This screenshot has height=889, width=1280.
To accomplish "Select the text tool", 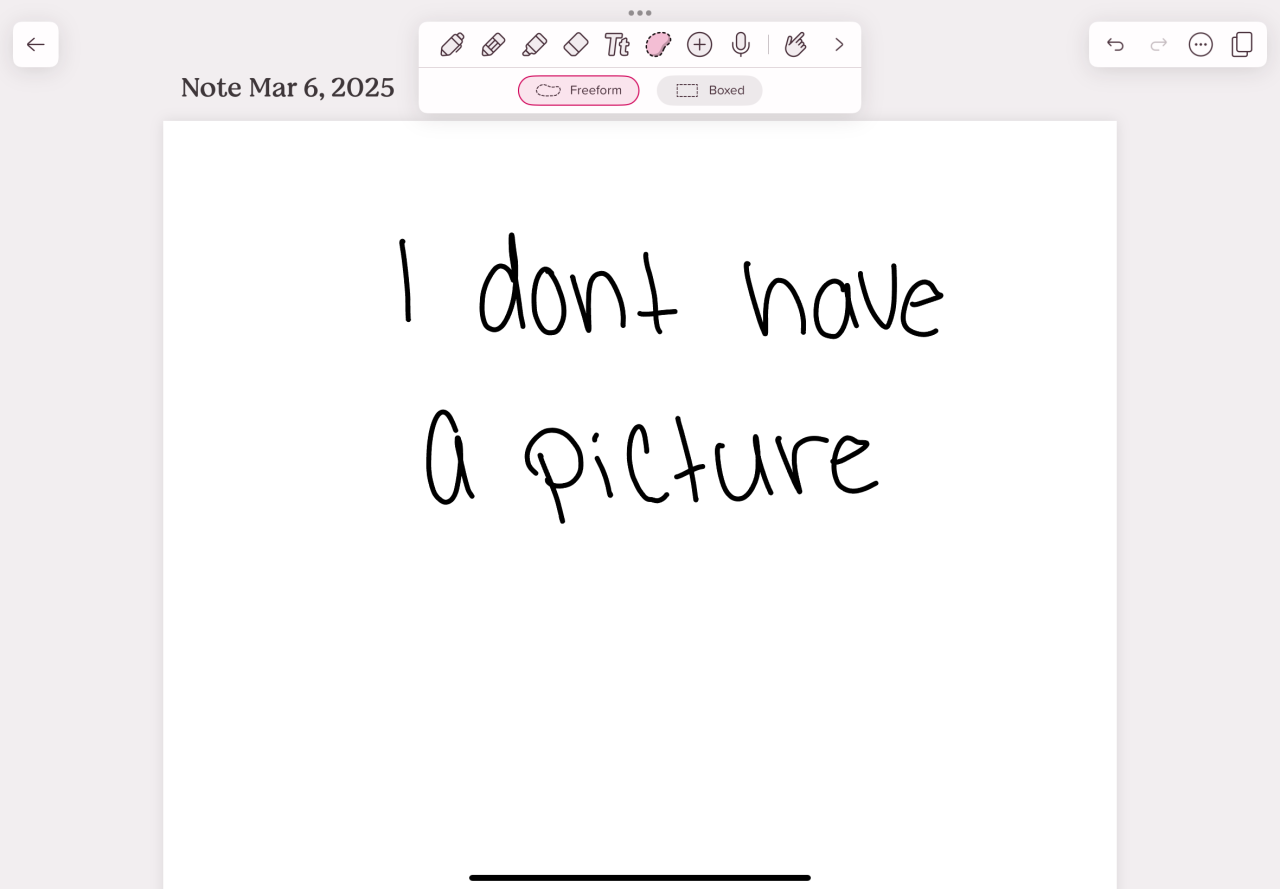I will (x=617, y=45).
